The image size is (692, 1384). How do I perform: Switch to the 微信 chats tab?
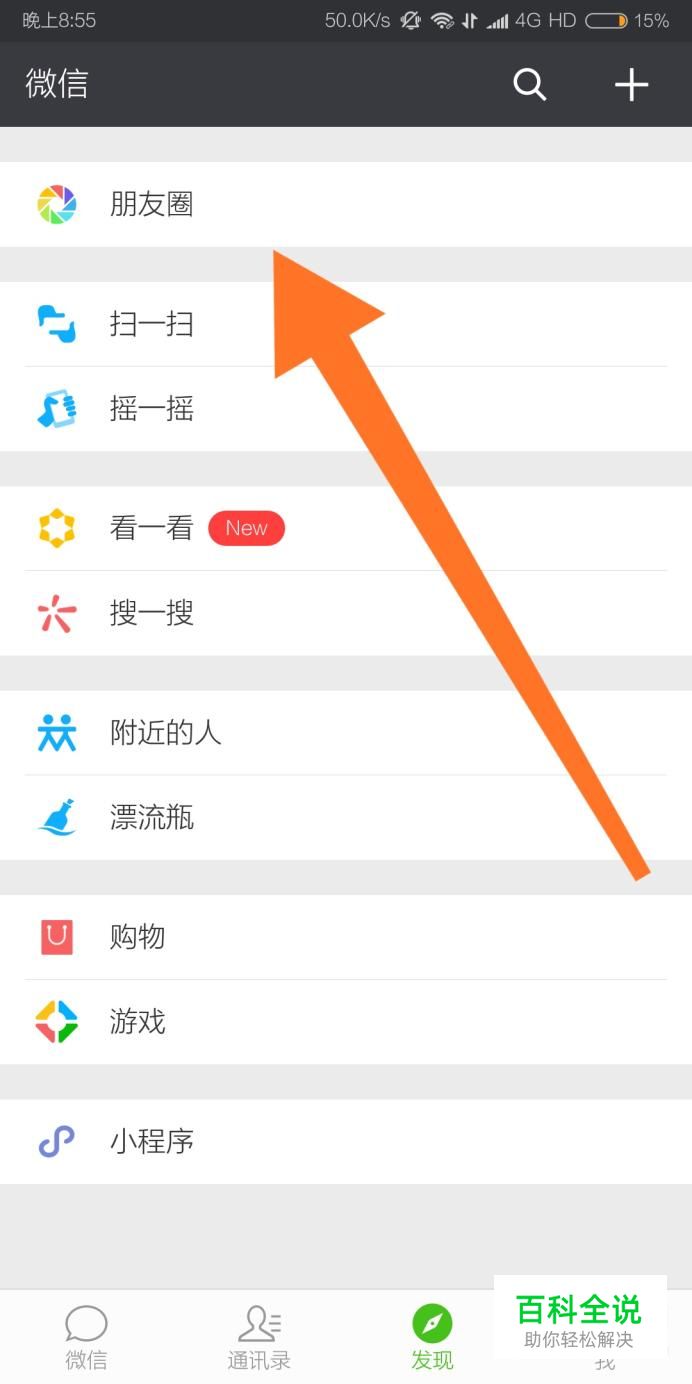pos(86,1337)
